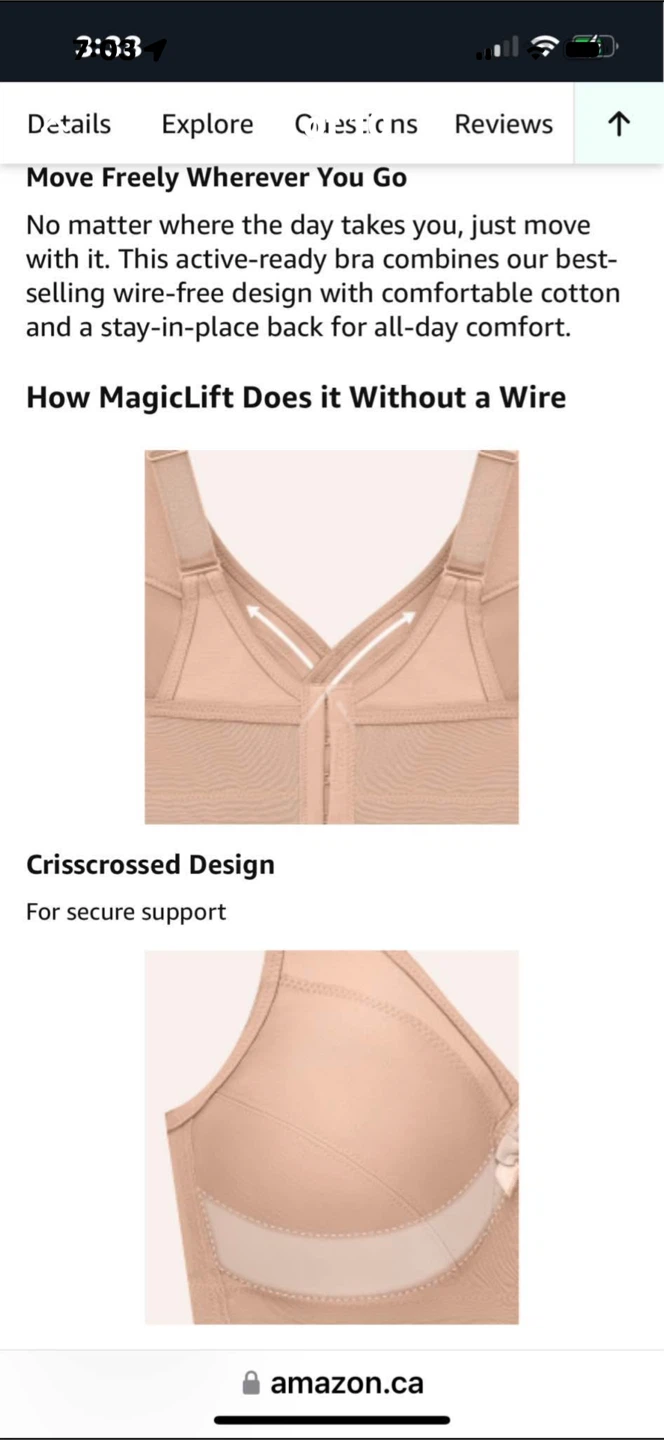
Task: Tap the amazon.ca address bar
Action: (333, 1383)
